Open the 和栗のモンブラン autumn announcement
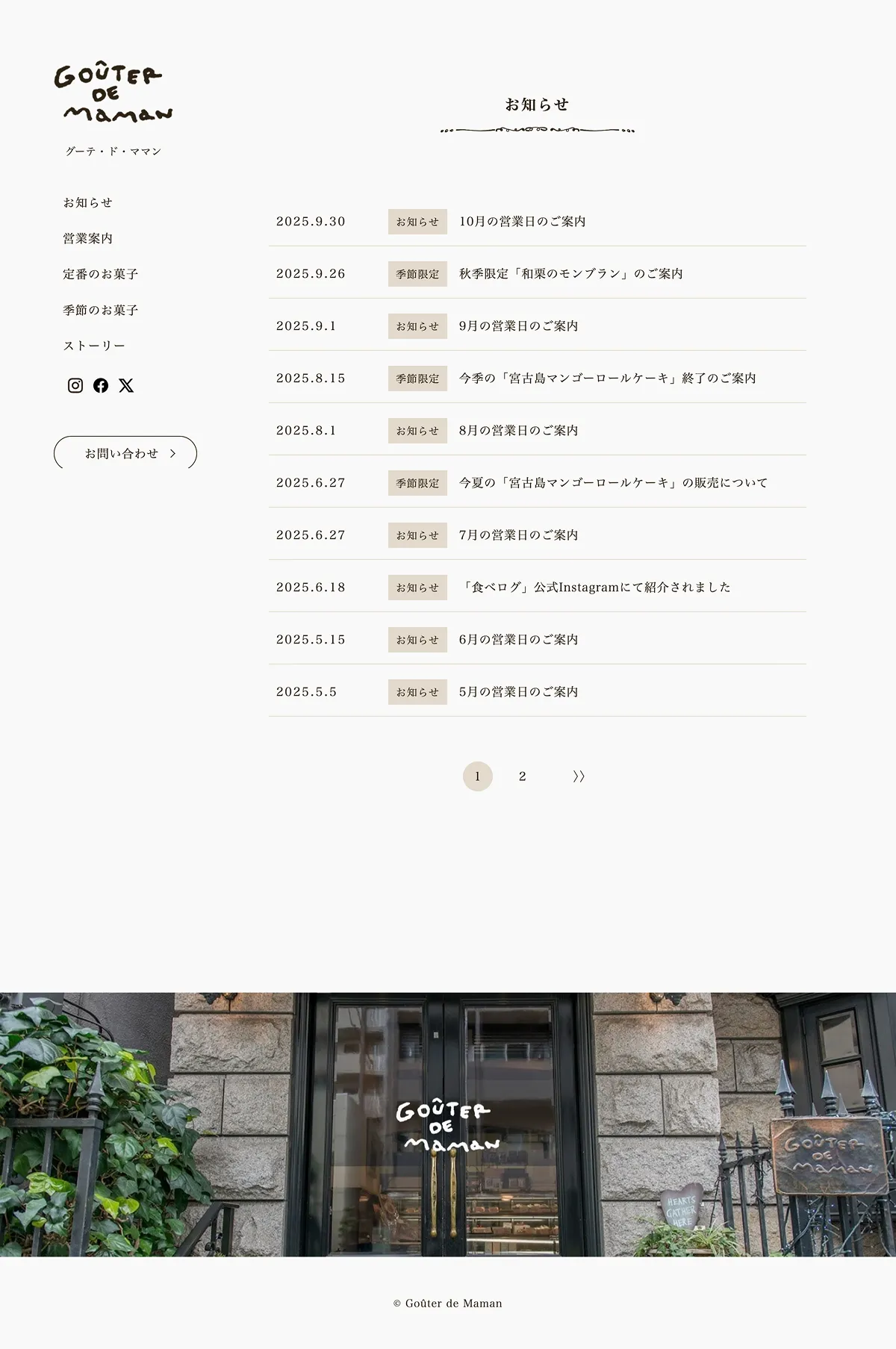 (570, 274)
